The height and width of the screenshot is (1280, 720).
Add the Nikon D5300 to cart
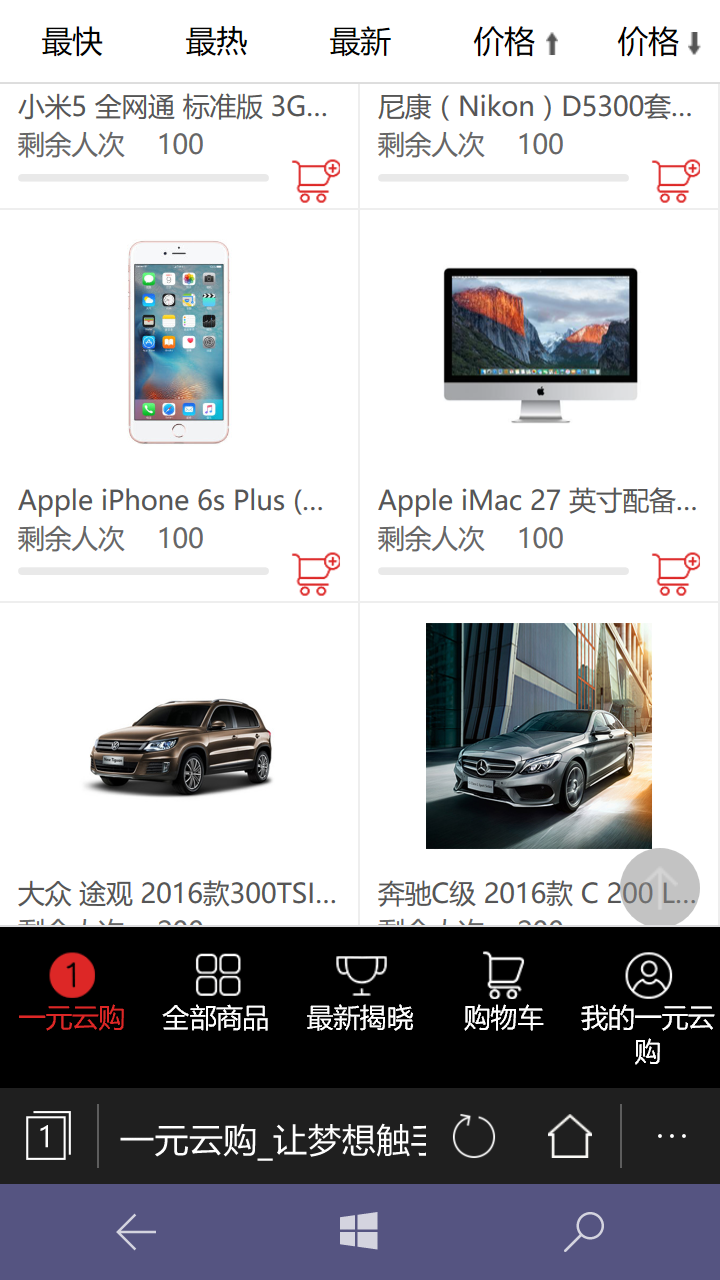click(674, 178)
